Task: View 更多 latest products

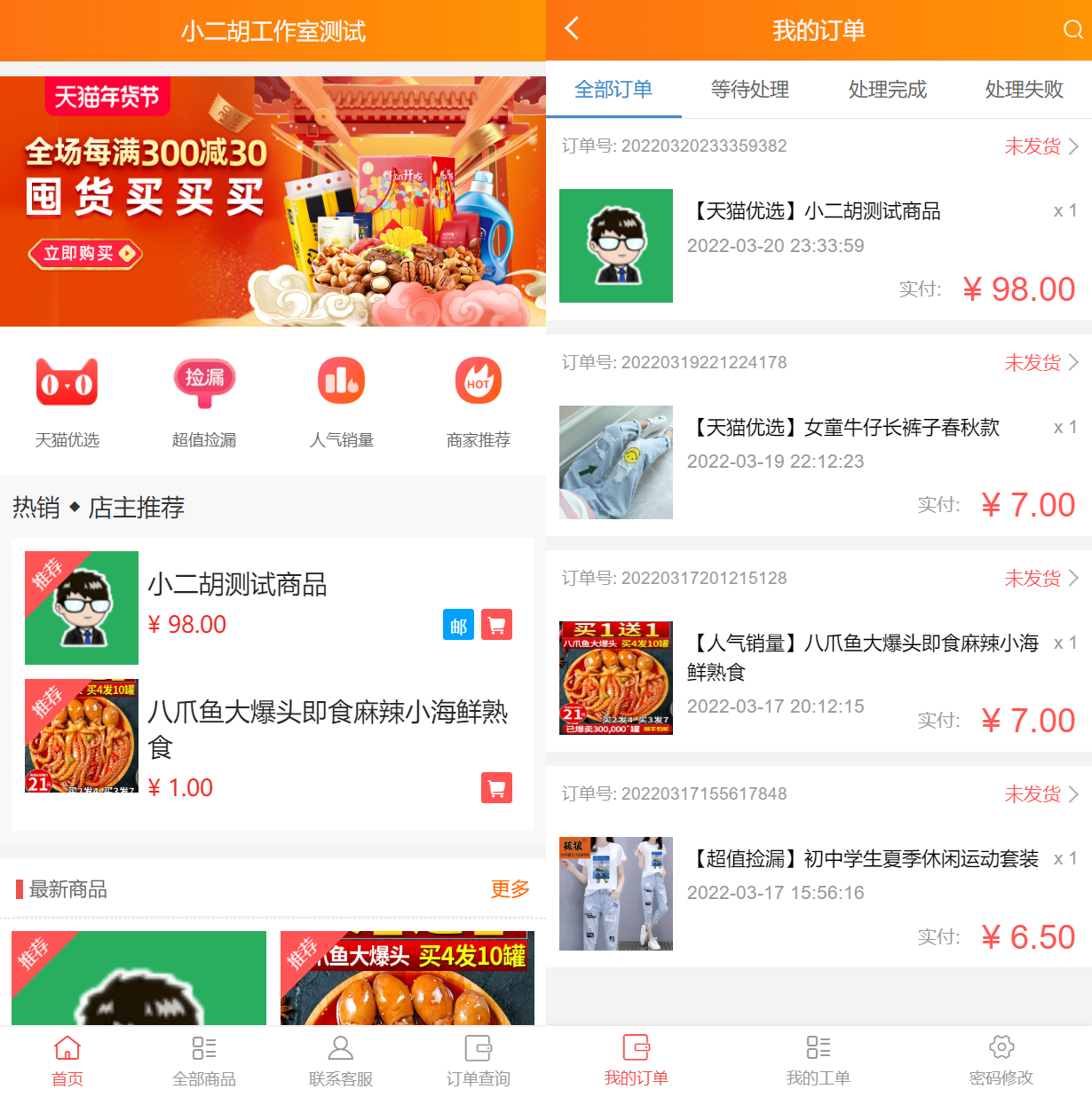Action: click(510, 889)
